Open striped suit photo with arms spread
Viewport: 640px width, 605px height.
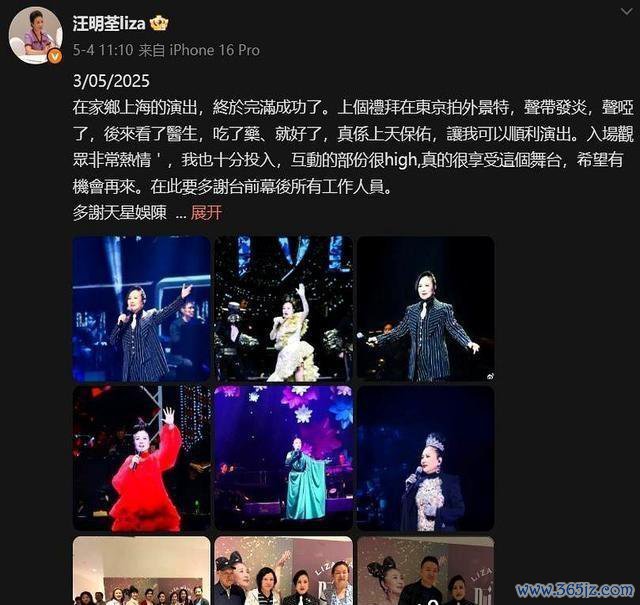click(x=425, y=308)
